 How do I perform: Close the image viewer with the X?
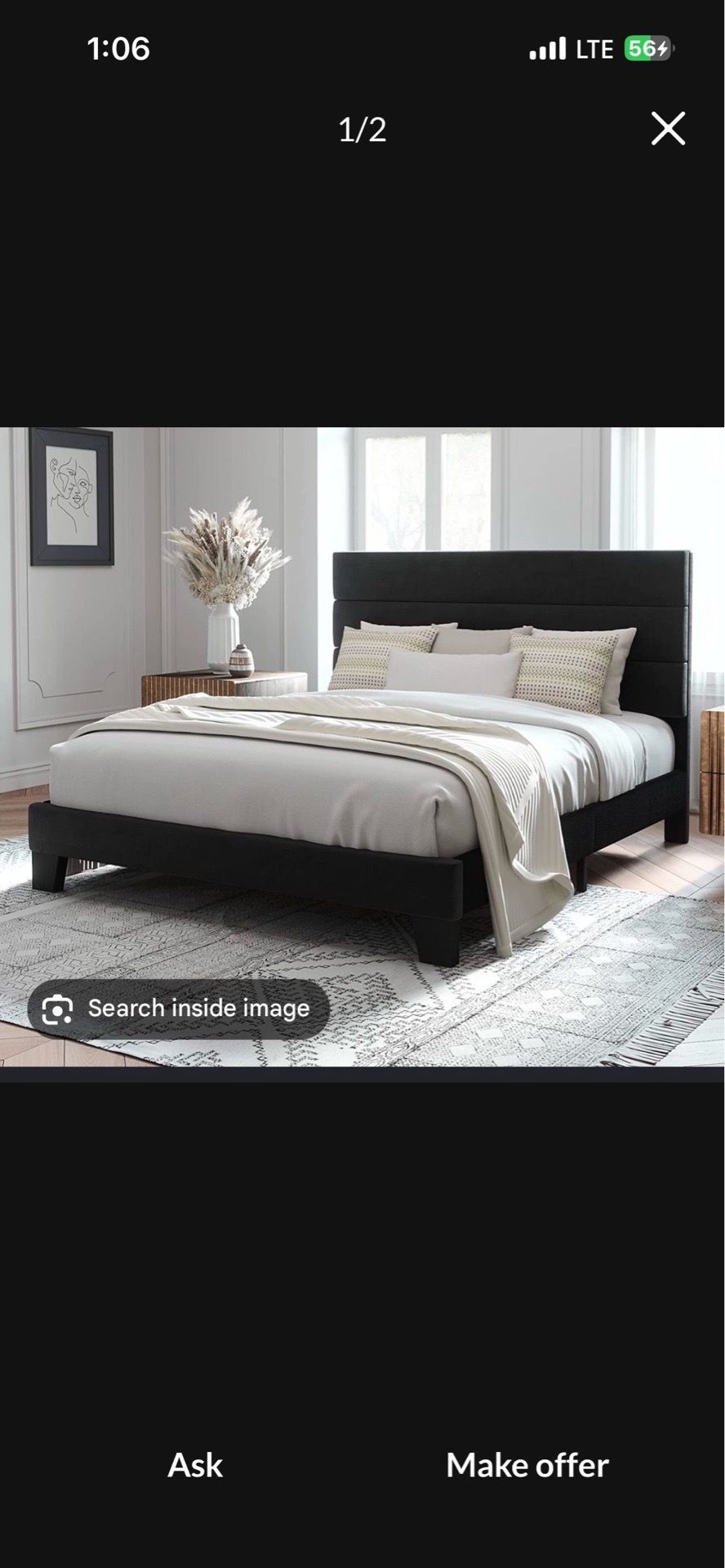(668, 129)
